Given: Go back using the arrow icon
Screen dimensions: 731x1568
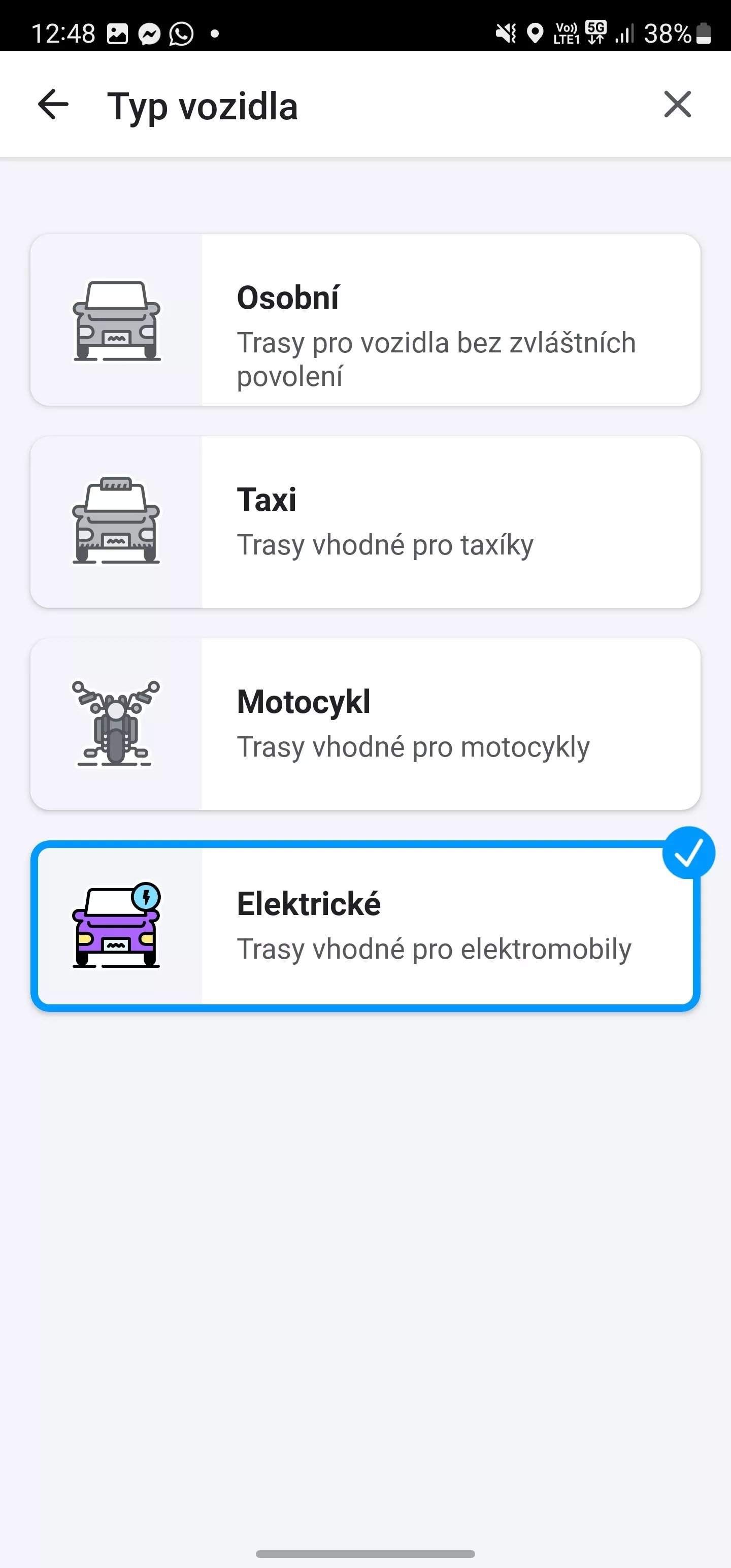Looking at the screenshot, I should 53,105.
